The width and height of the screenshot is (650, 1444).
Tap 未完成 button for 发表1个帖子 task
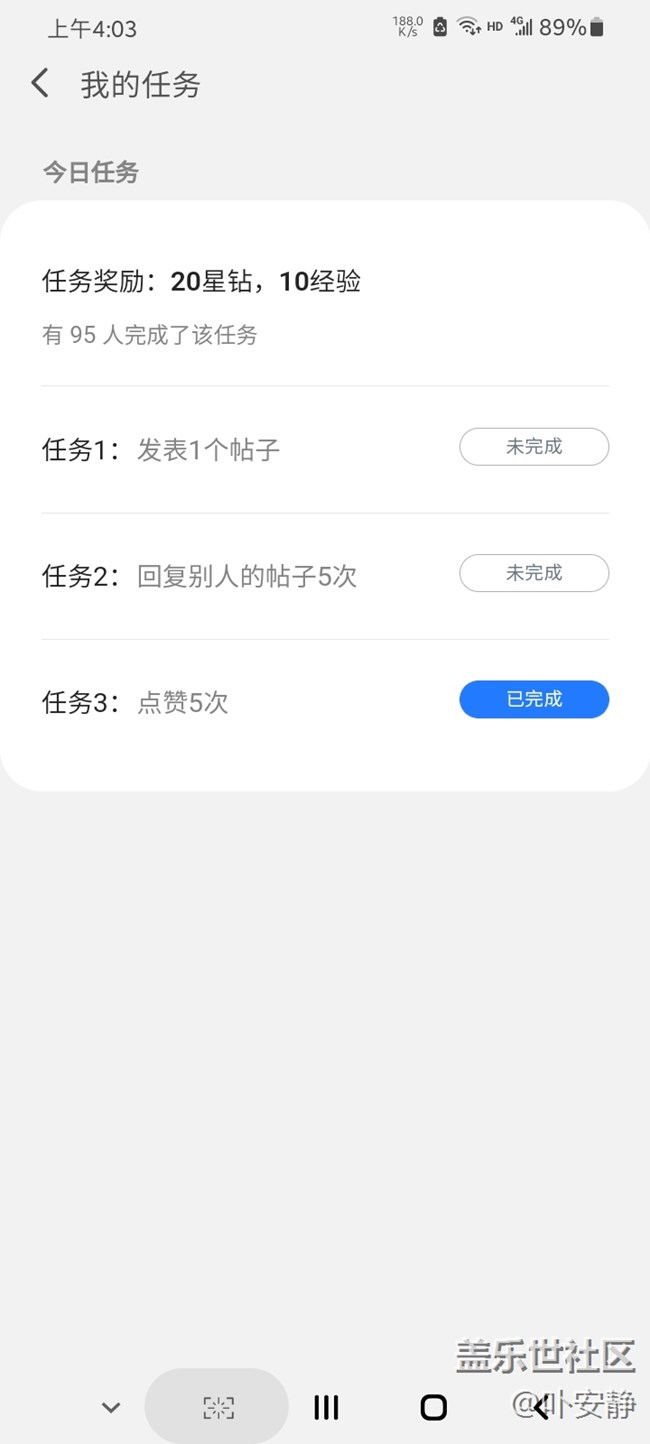click(x=534, y=447)
